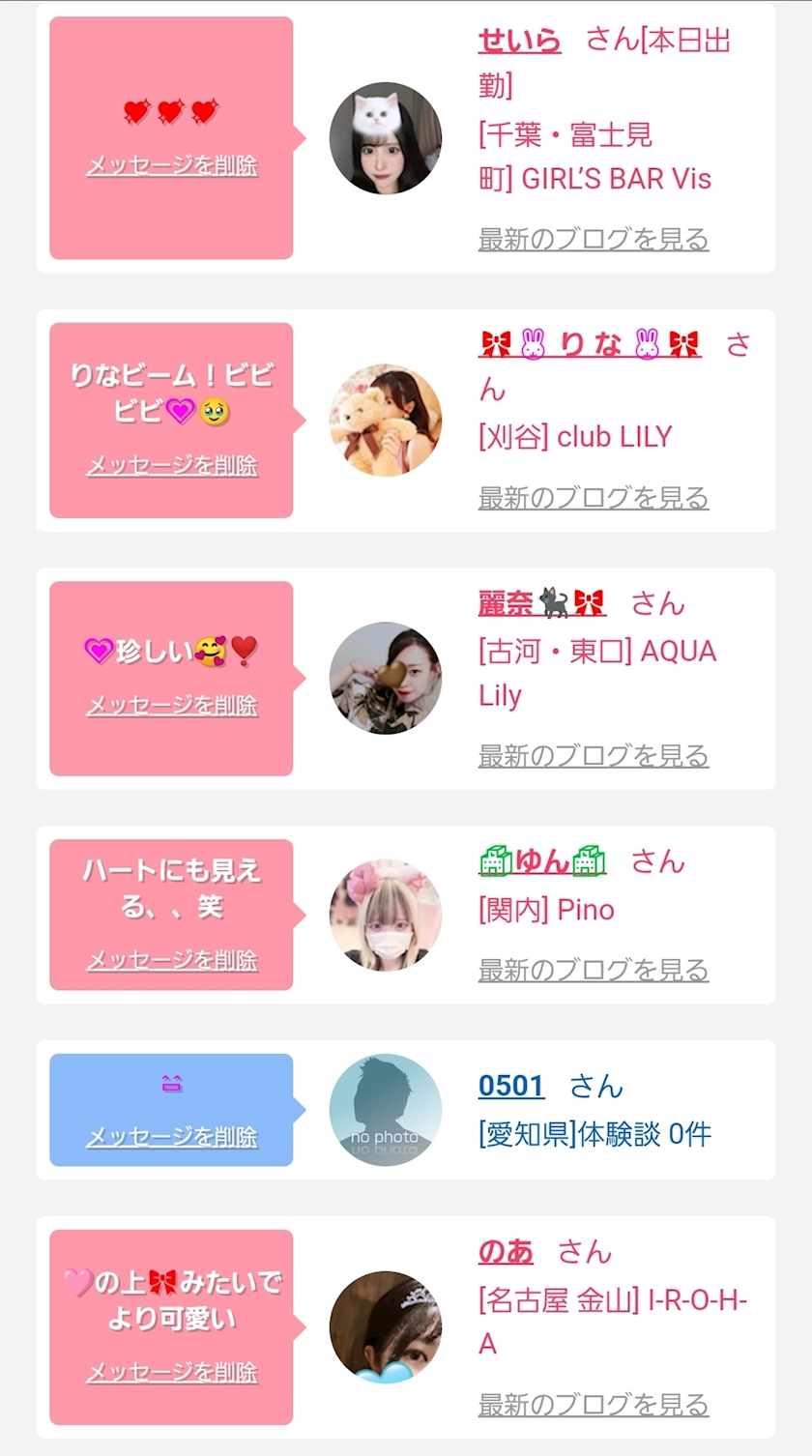
Task: Delete the りなビーム message
Action: coord(172,466)
